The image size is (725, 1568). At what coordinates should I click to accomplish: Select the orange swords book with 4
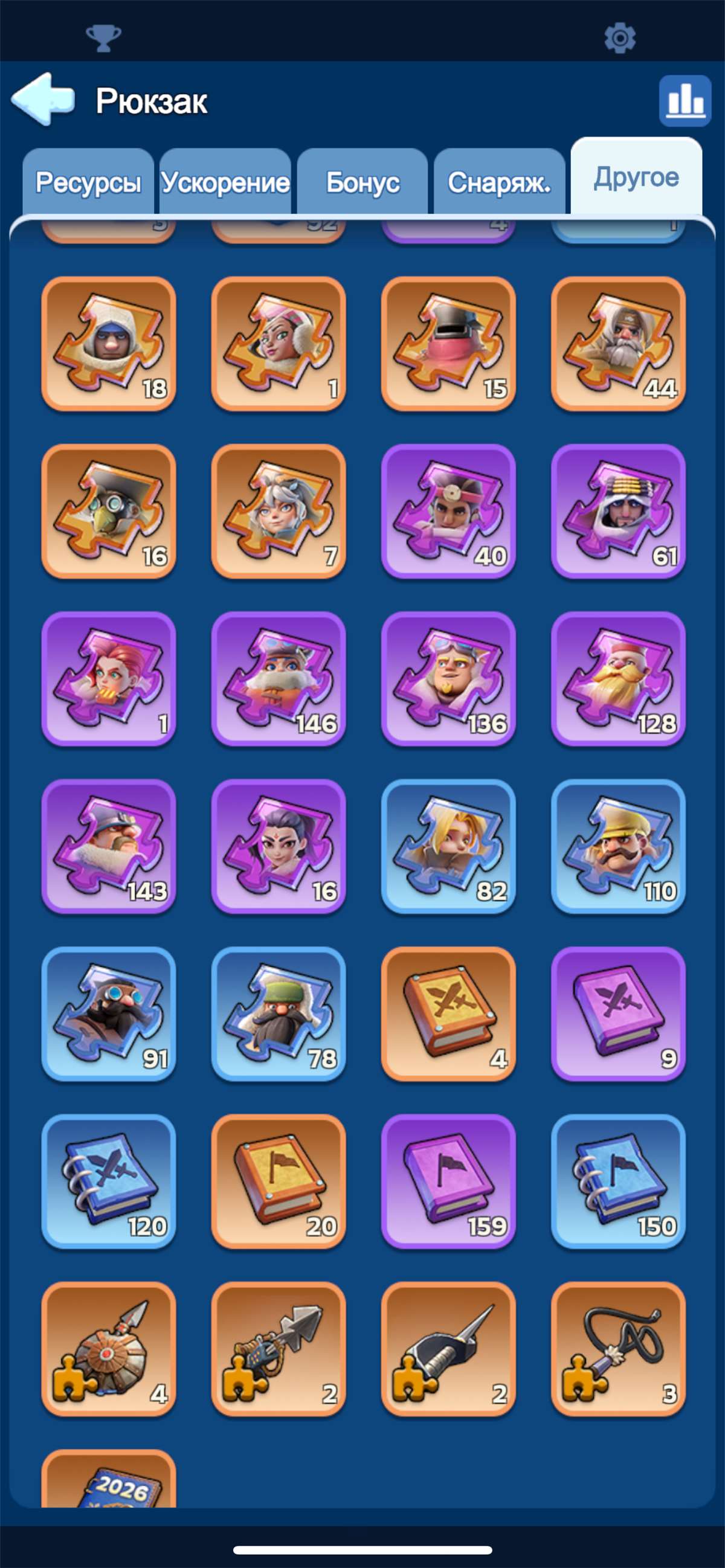449,1014
